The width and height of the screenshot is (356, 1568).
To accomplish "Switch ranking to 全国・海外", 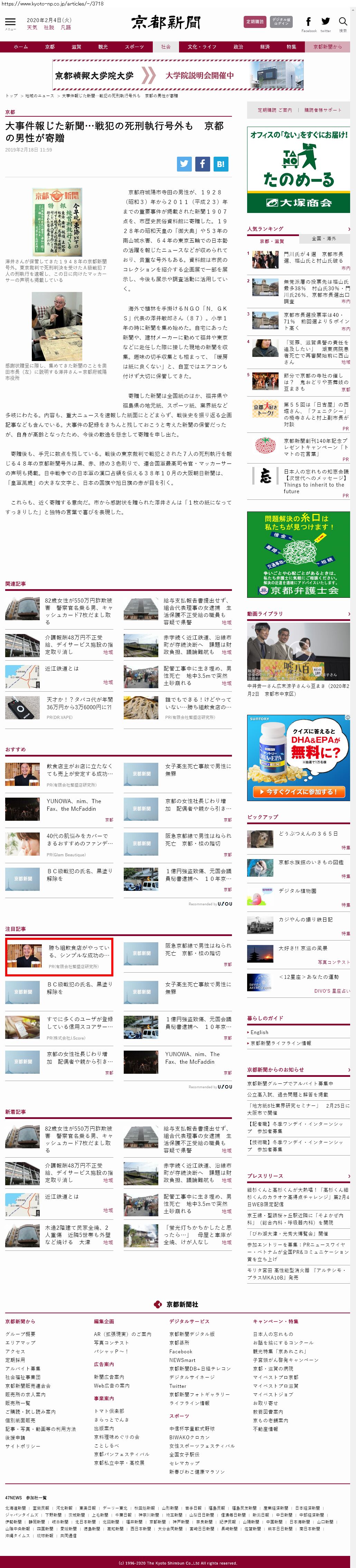I will click(x=324, y=238).
